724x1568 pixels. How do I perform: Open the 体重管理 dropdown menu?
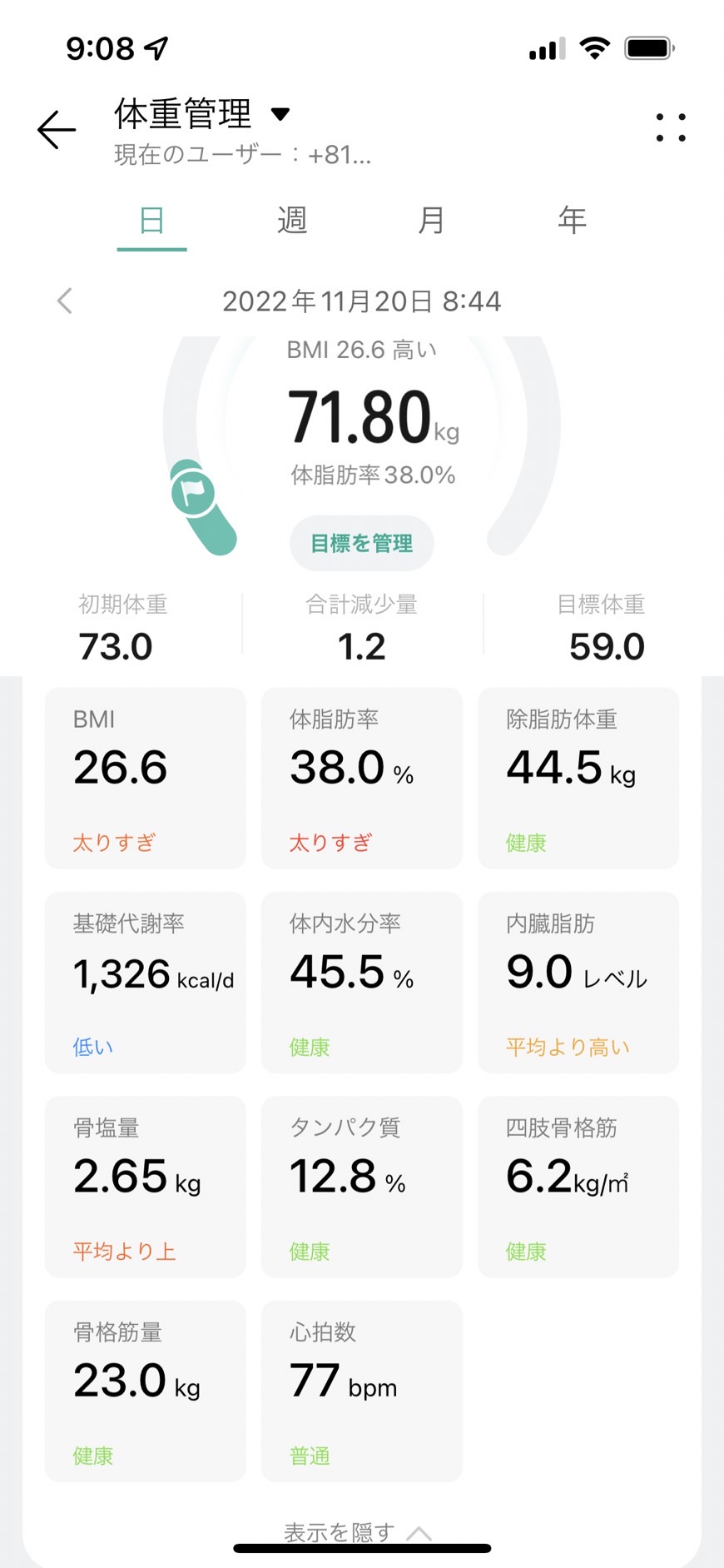coord(201,114)
